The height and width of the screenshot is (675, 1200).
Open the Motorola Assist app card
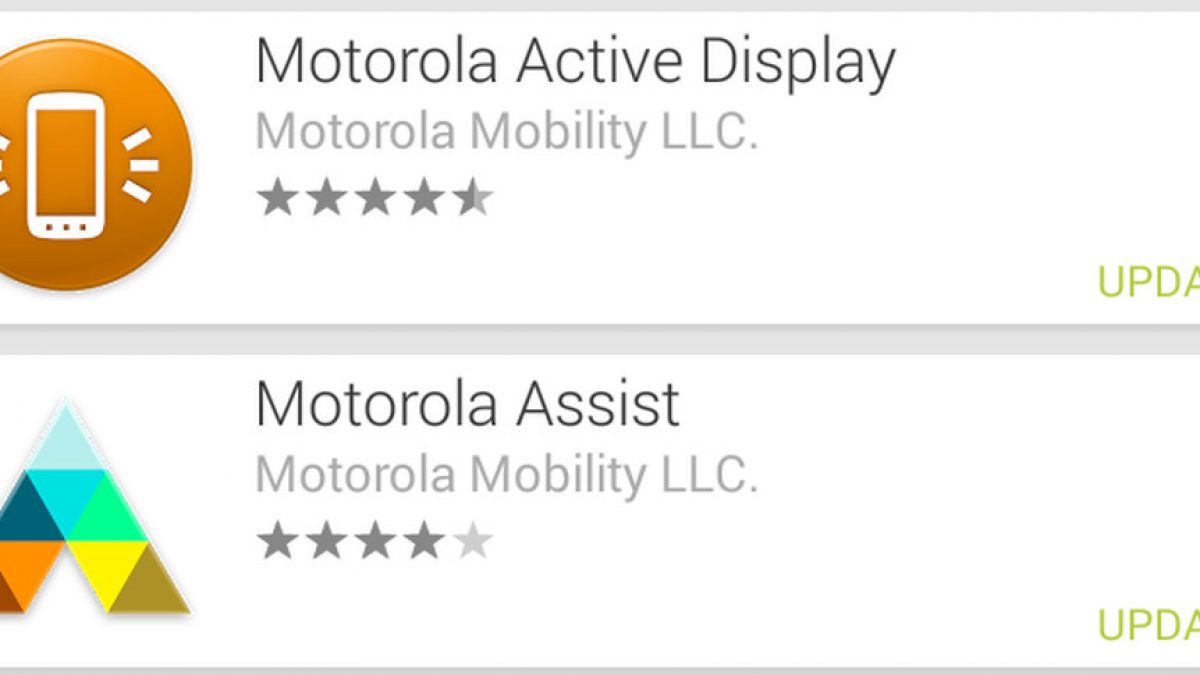[468, 404]
